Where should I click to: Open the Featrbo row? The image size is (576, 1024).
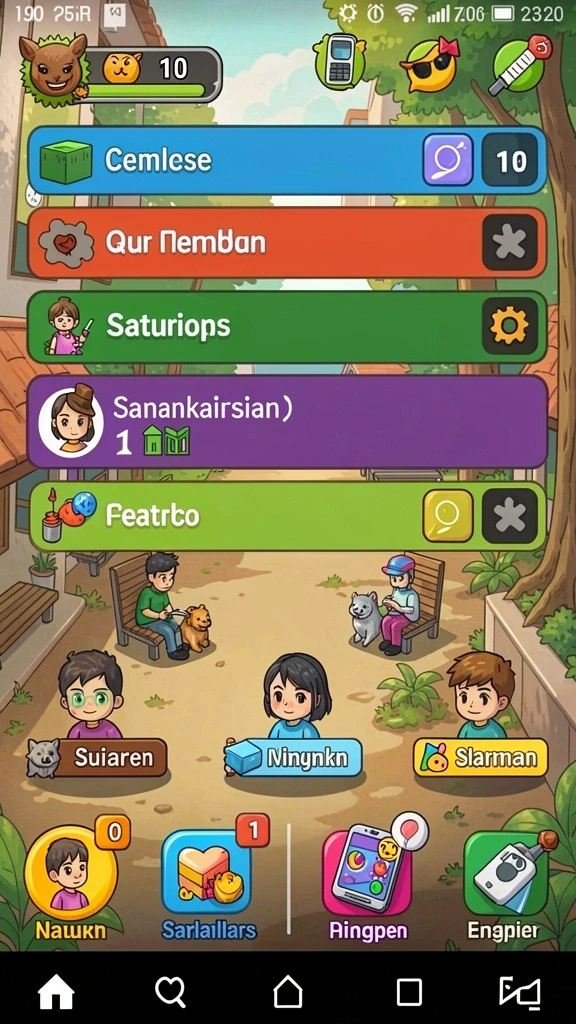pos(287,516)
